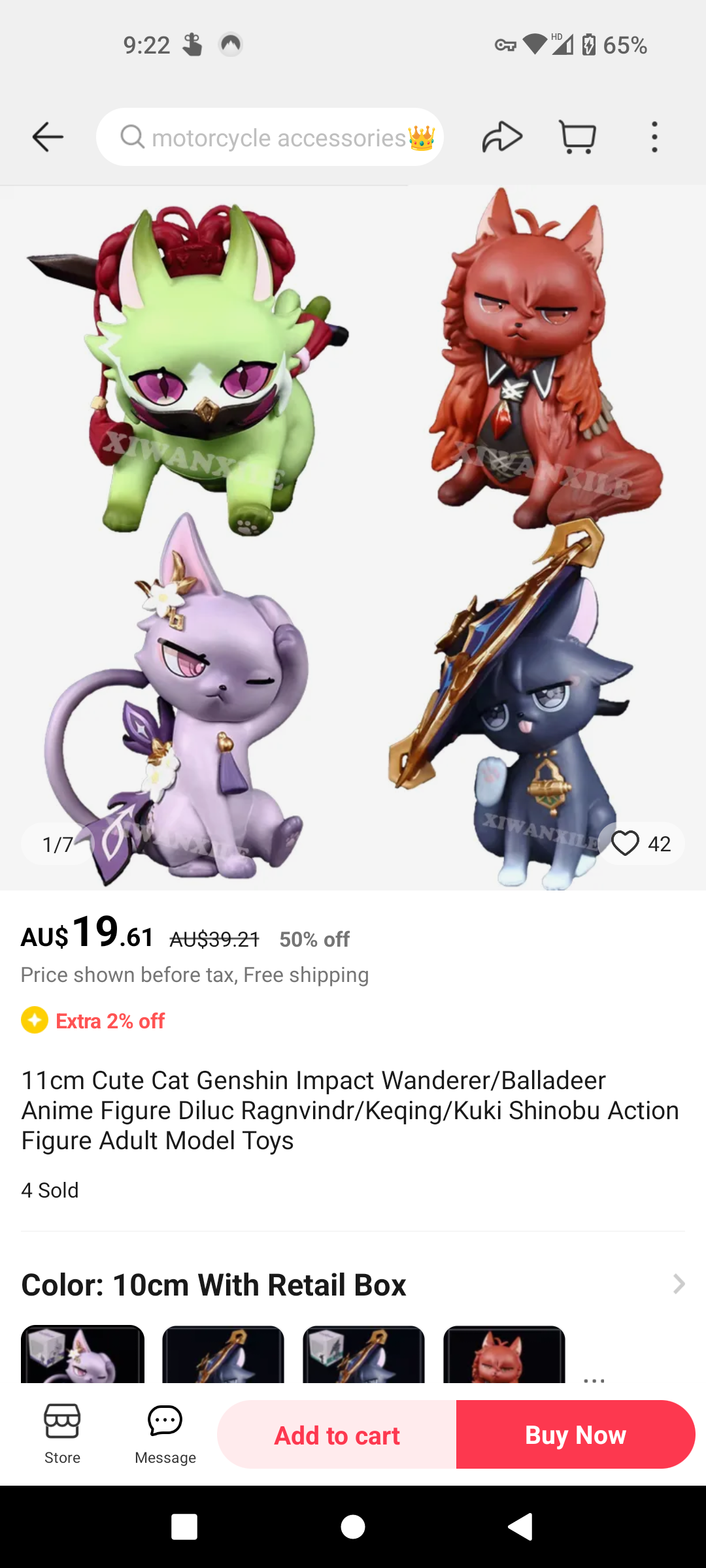Open the search bar
Viewport: 706px width, 1568px height.
(270, 137)
